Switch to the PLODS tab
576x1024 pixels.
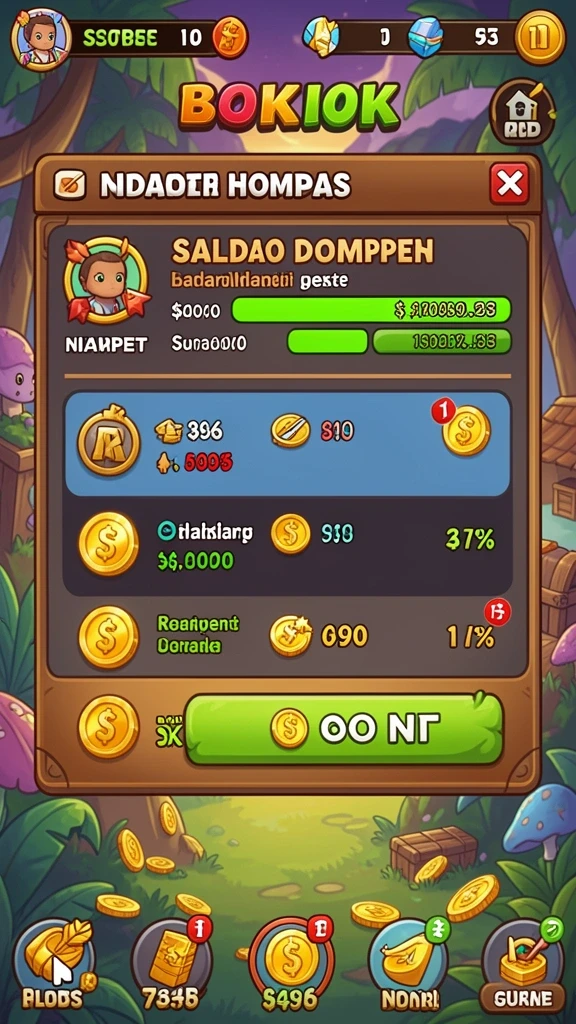pyautogui.click(x=54, y=965)
